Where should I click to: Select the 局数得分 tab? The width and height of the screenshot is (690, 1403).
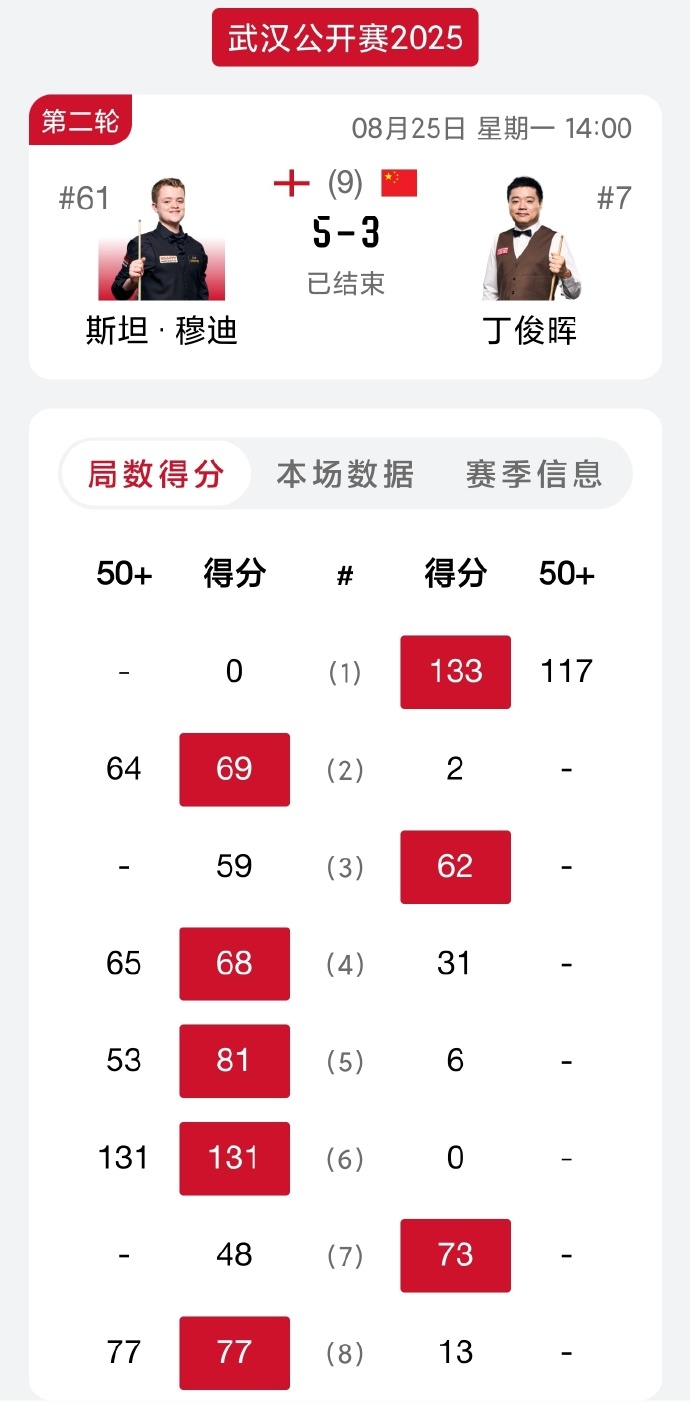[156, 474]
